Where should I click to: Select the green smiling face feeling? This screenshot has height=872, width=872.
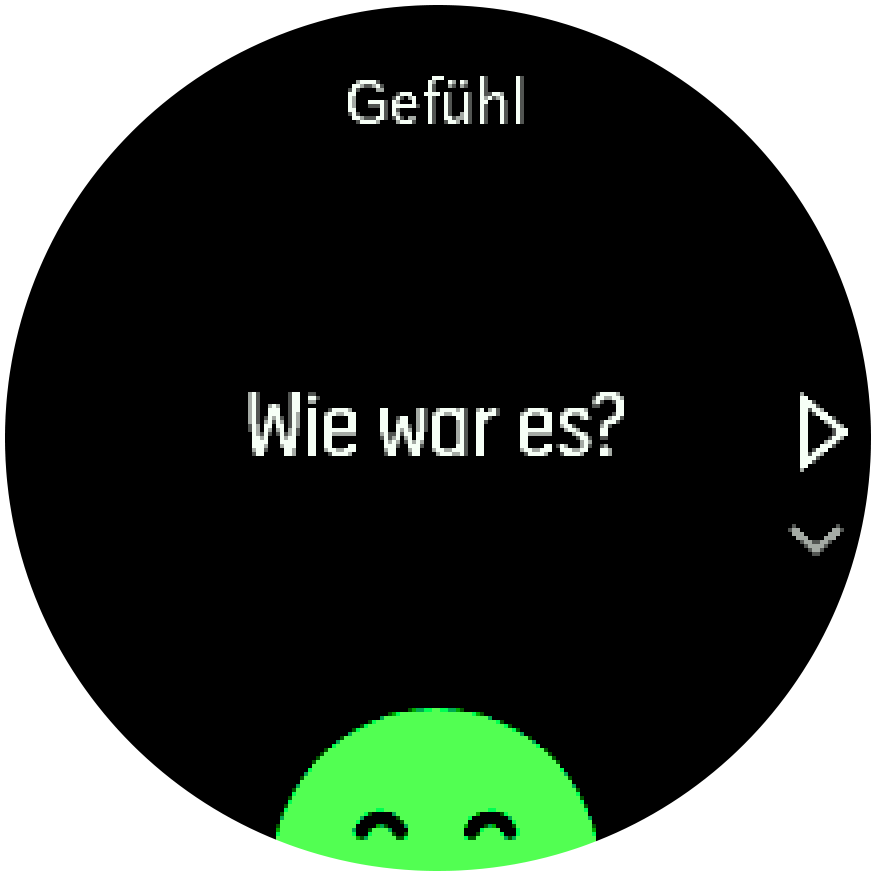click(x=435, y=795)
